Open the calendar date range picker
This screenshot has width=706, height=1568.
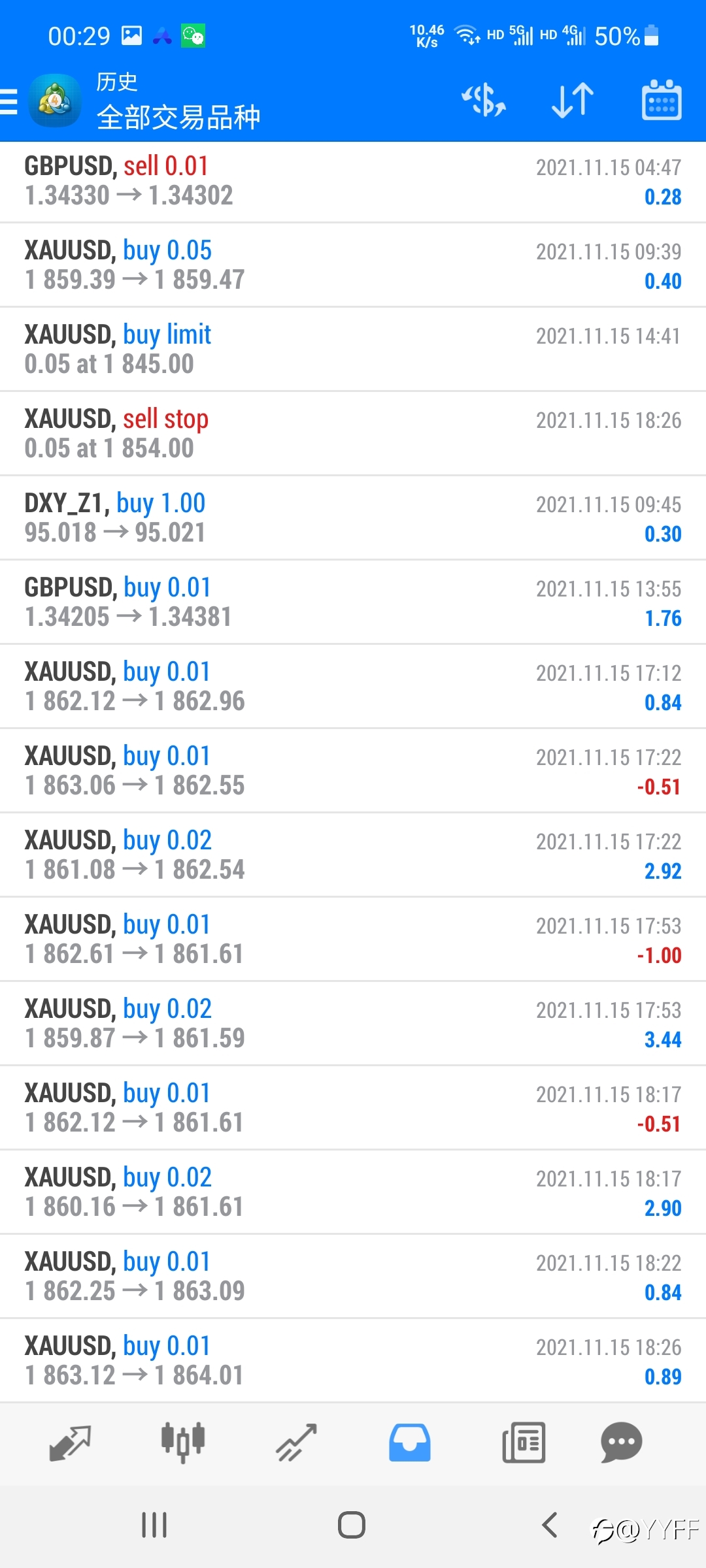tap(662, 100)
